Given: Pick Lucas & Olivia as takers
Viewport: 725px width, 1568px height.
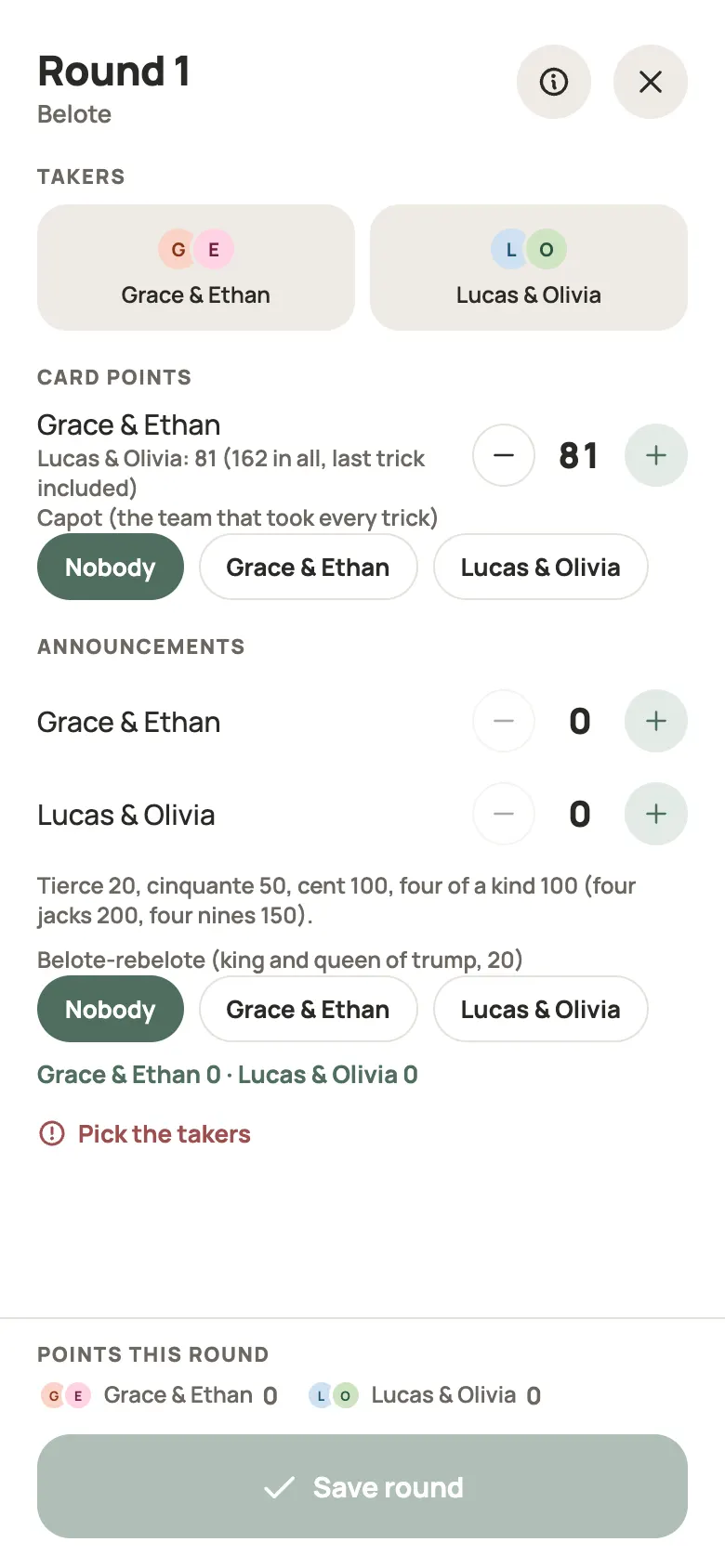Looking at the screenshot, I should pyautogui.click(x=529, y=268).
